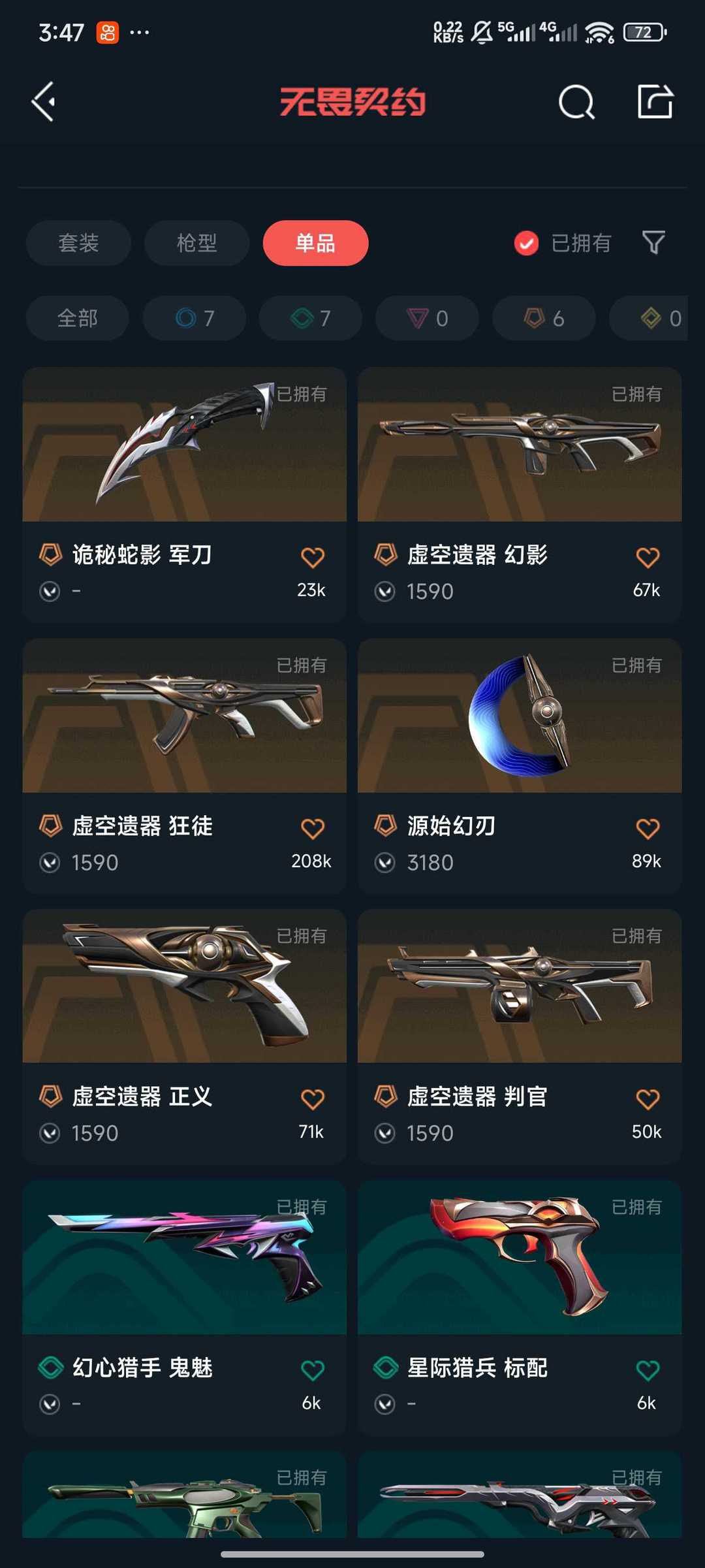Like the 虚空遗器 狂徒 skin
705x1568 pixels.
312,828
